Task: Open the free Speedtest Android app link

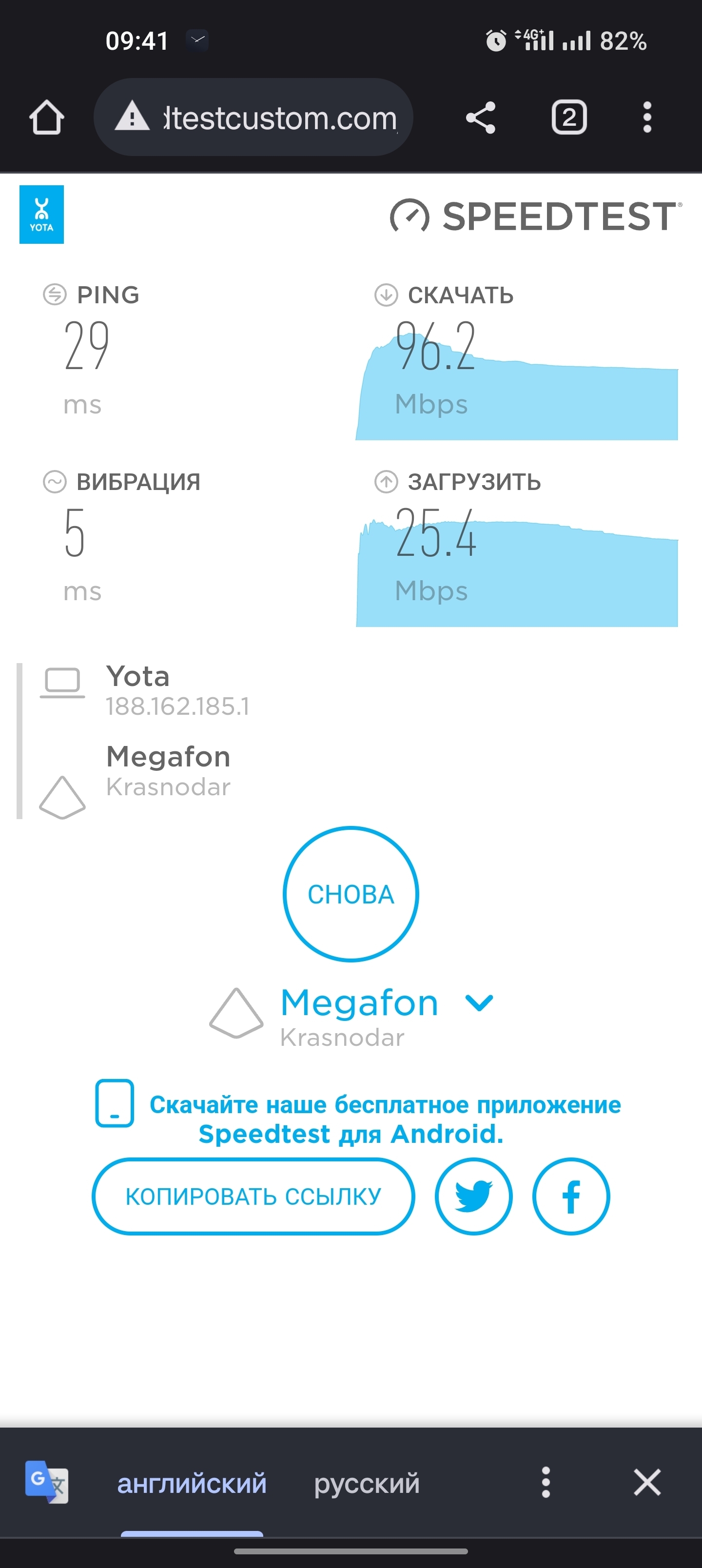Action: (385, 1119)
